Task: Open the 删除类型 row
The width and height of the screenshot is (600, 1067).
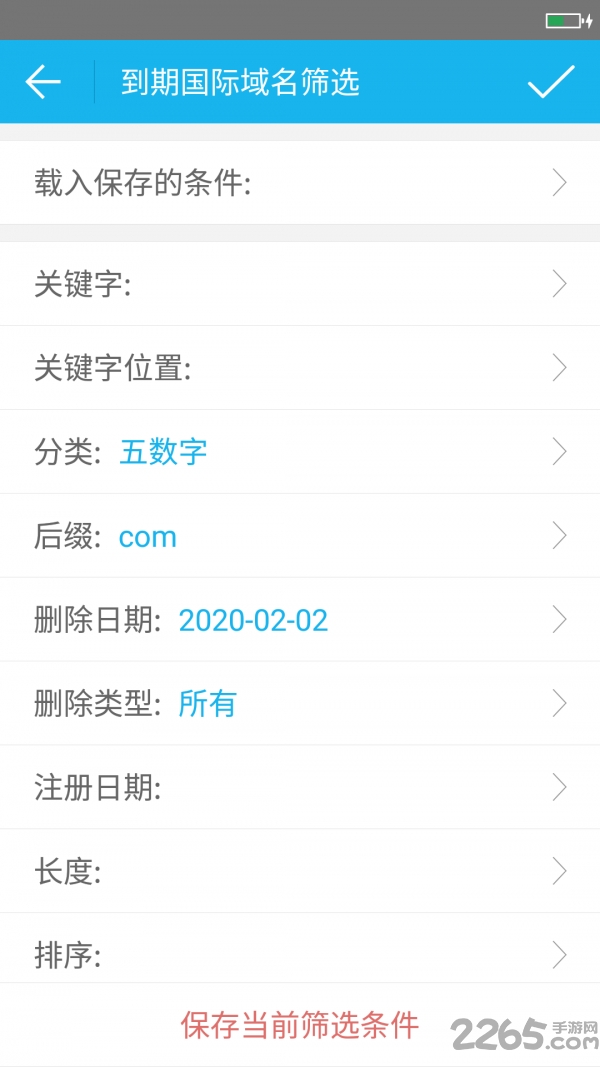Action: (300, 705)
